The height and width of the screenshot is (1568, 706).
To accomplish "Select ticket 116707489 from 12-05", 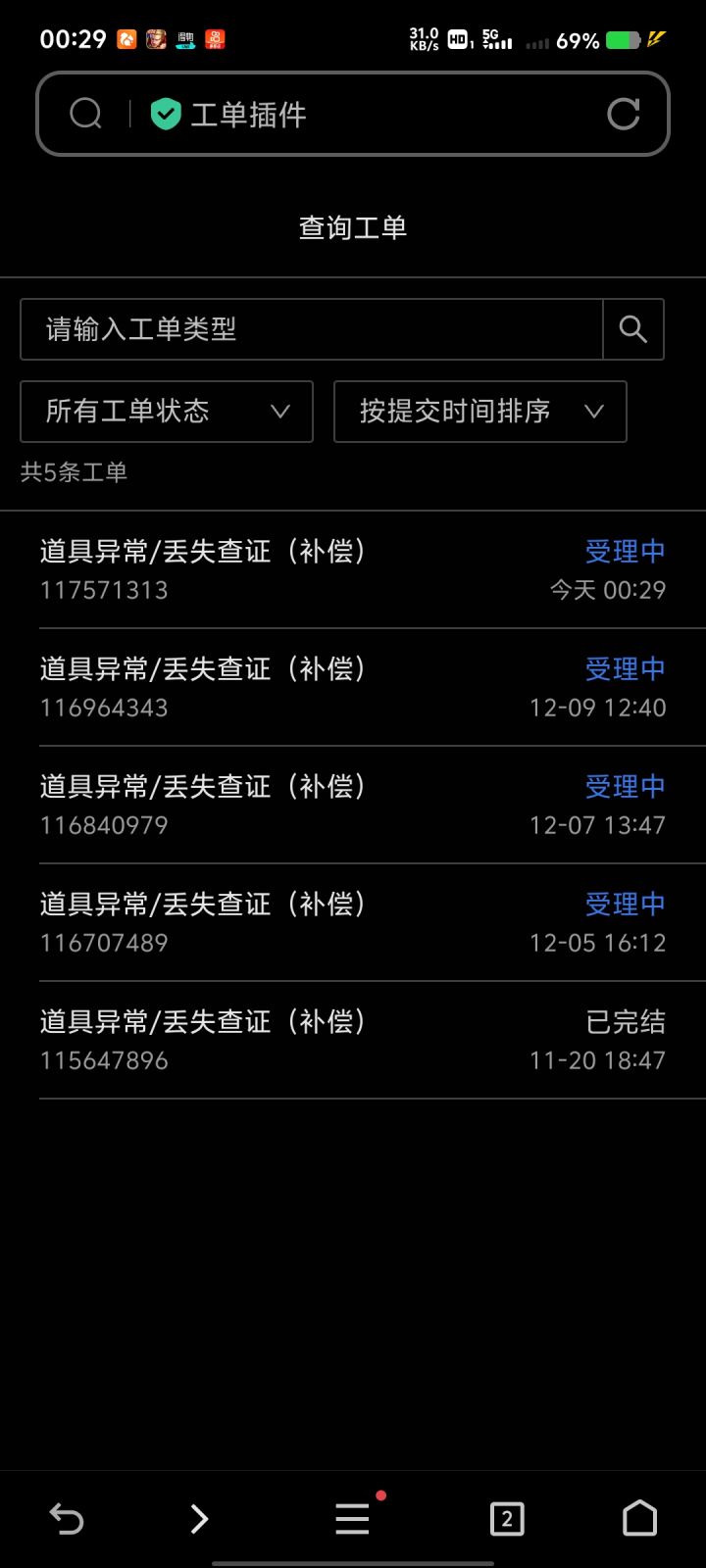I will pos(353,922).
